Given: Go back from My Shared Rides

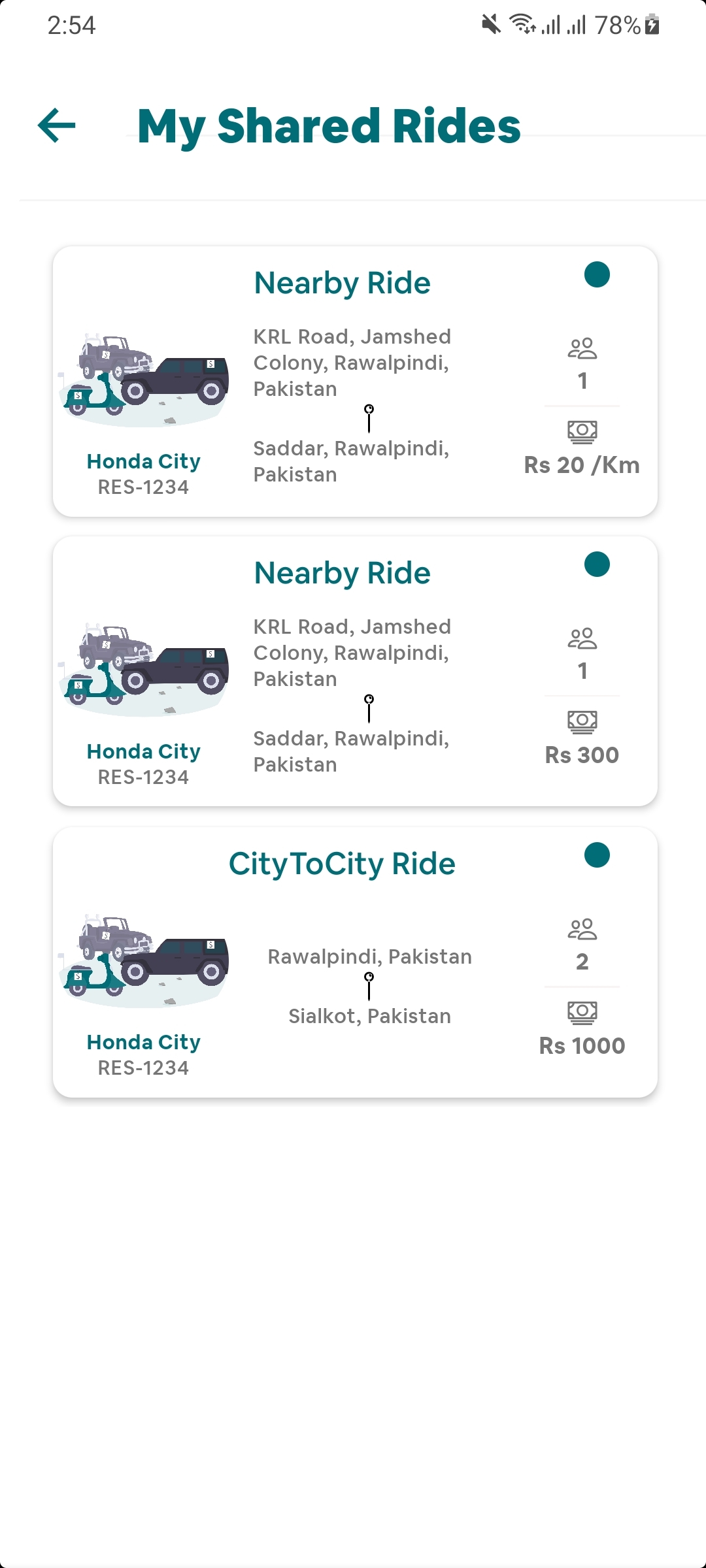Looking at the screenshot, I should pyautogui.click(x=57, y=125).
